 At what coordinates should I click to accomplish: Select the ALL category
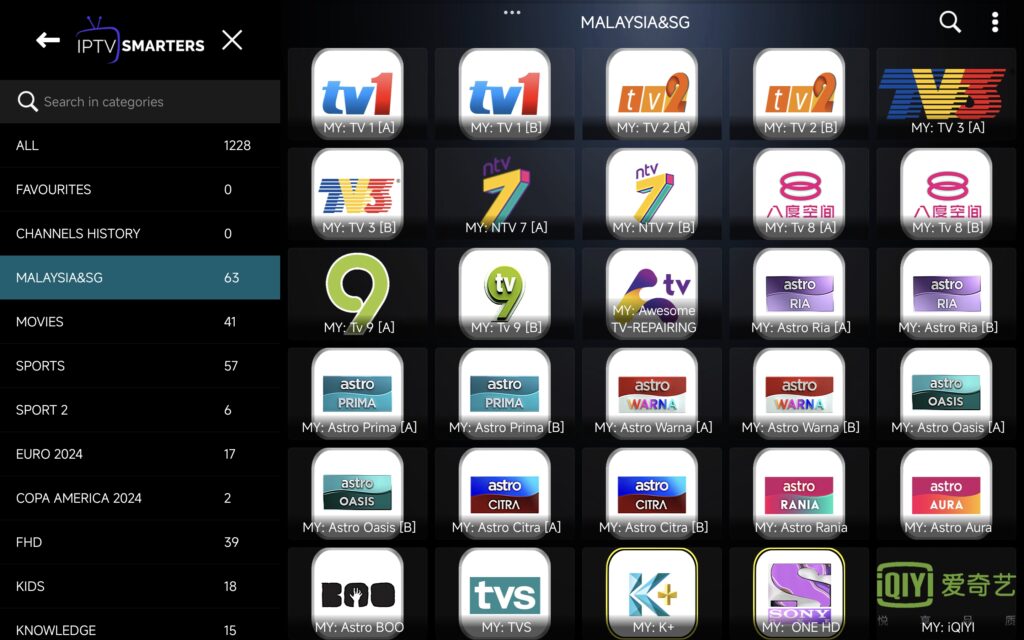tap(140, 145)
